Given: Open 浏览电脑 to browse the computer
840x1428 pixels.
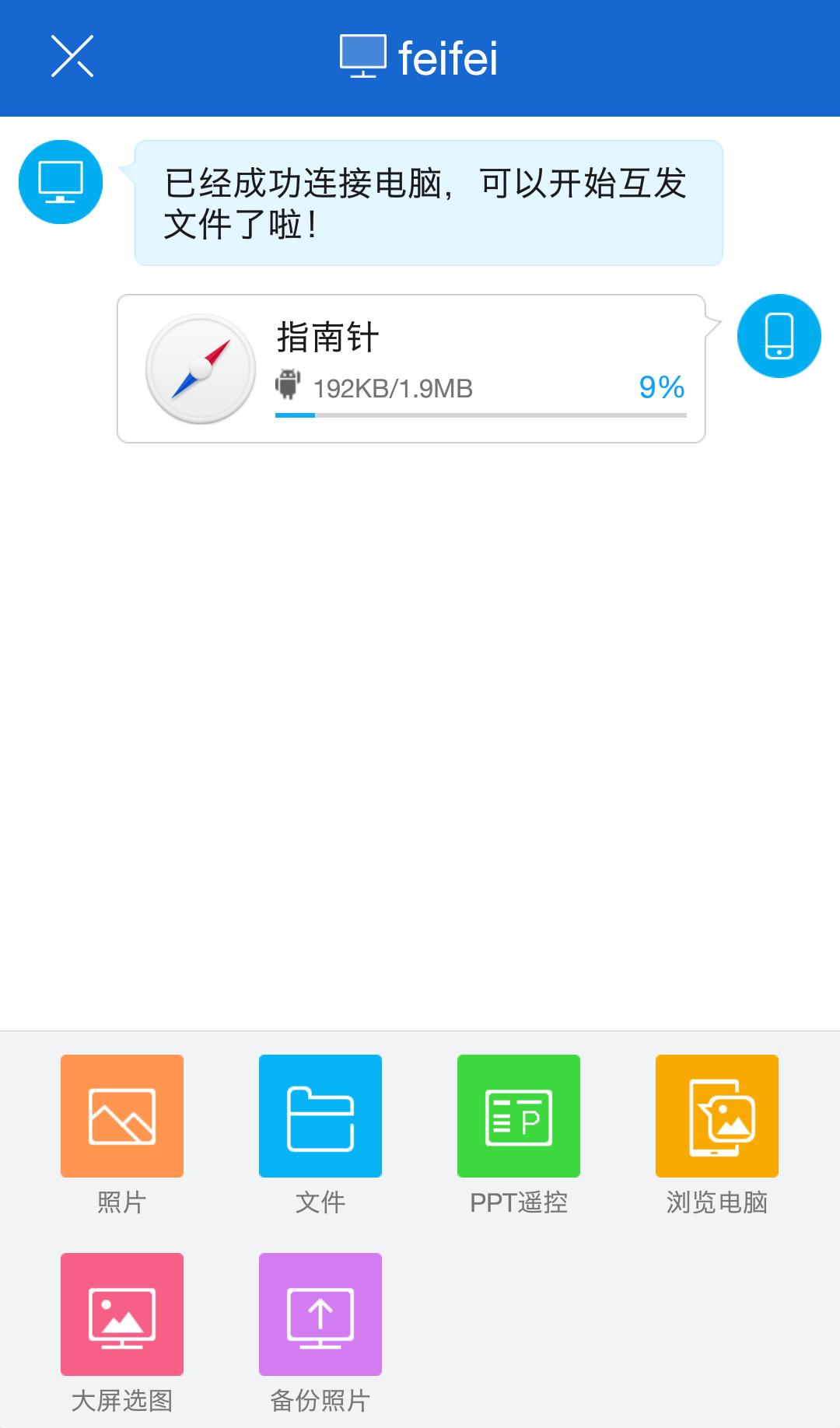Looking at the screenshot, I should tap(717, 1117).
